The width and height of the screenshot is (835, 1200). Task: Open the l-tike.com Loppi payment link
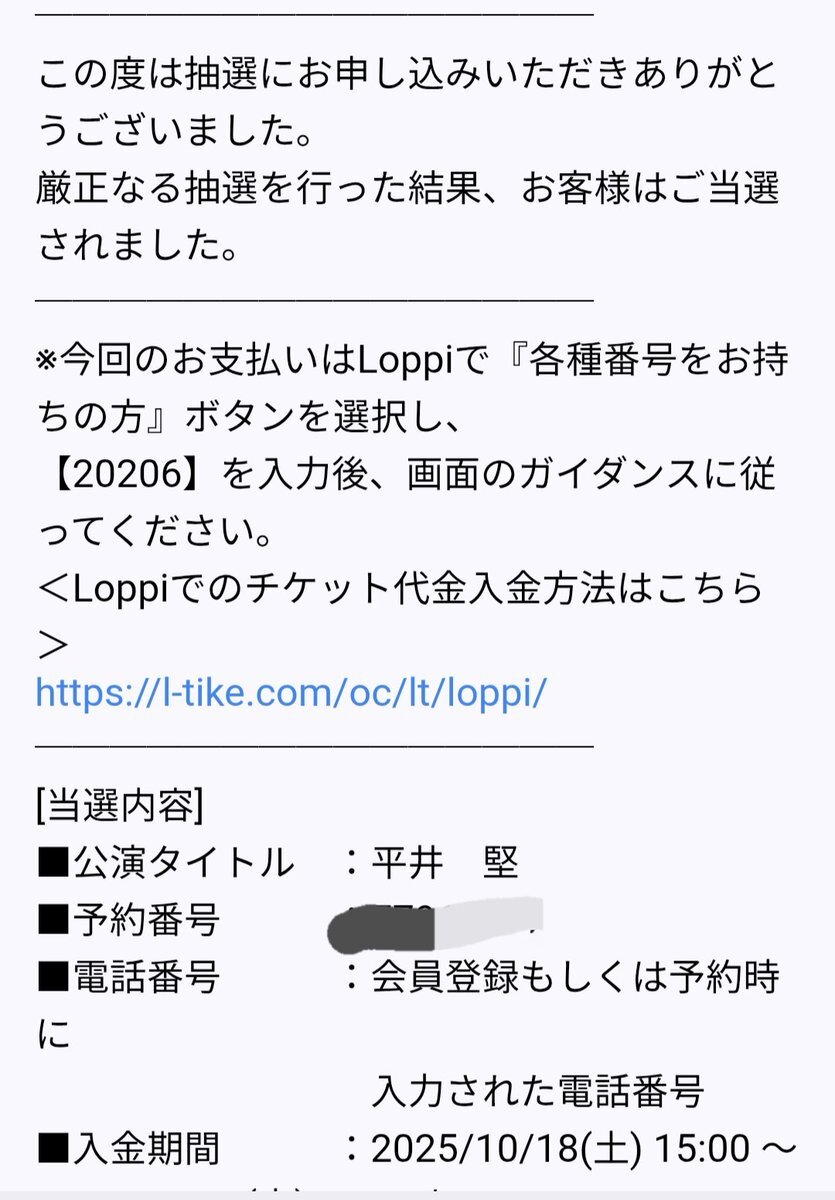pyautogui.click(x=292, y=693)
